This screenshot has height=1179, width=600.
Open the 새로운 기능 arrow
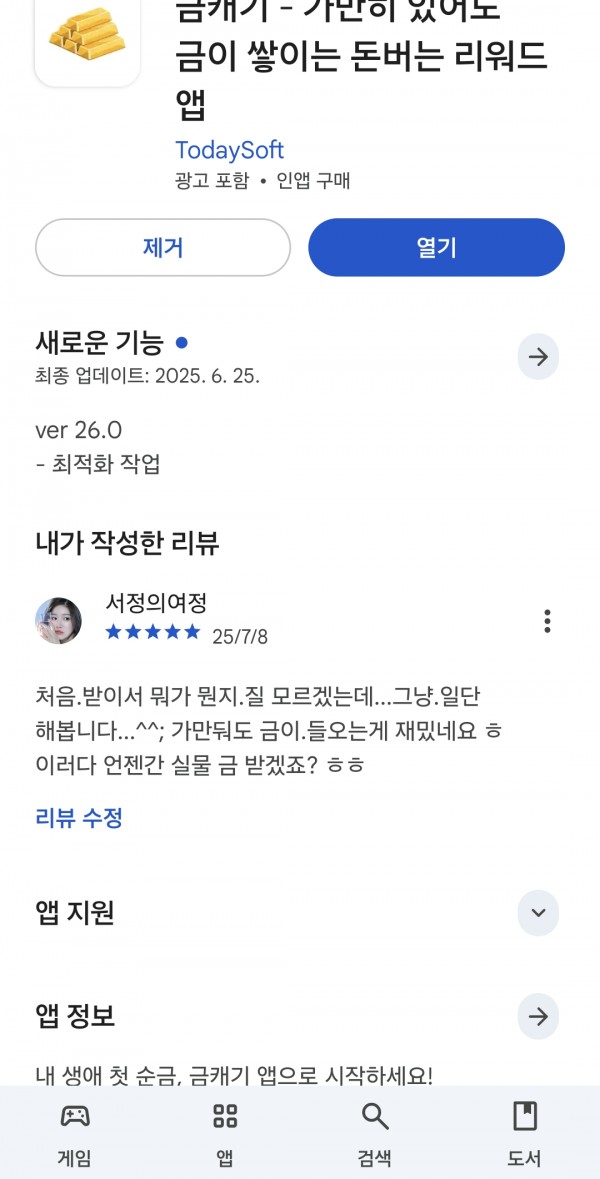pos(538,356)
